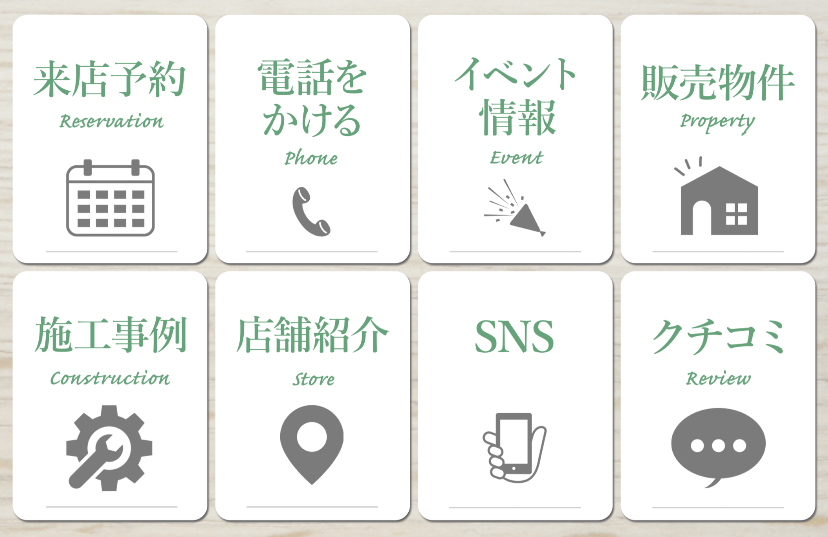Select the 店舗紹介 Store tile
This screenshot has height=537, width=828.
[313, 395]
